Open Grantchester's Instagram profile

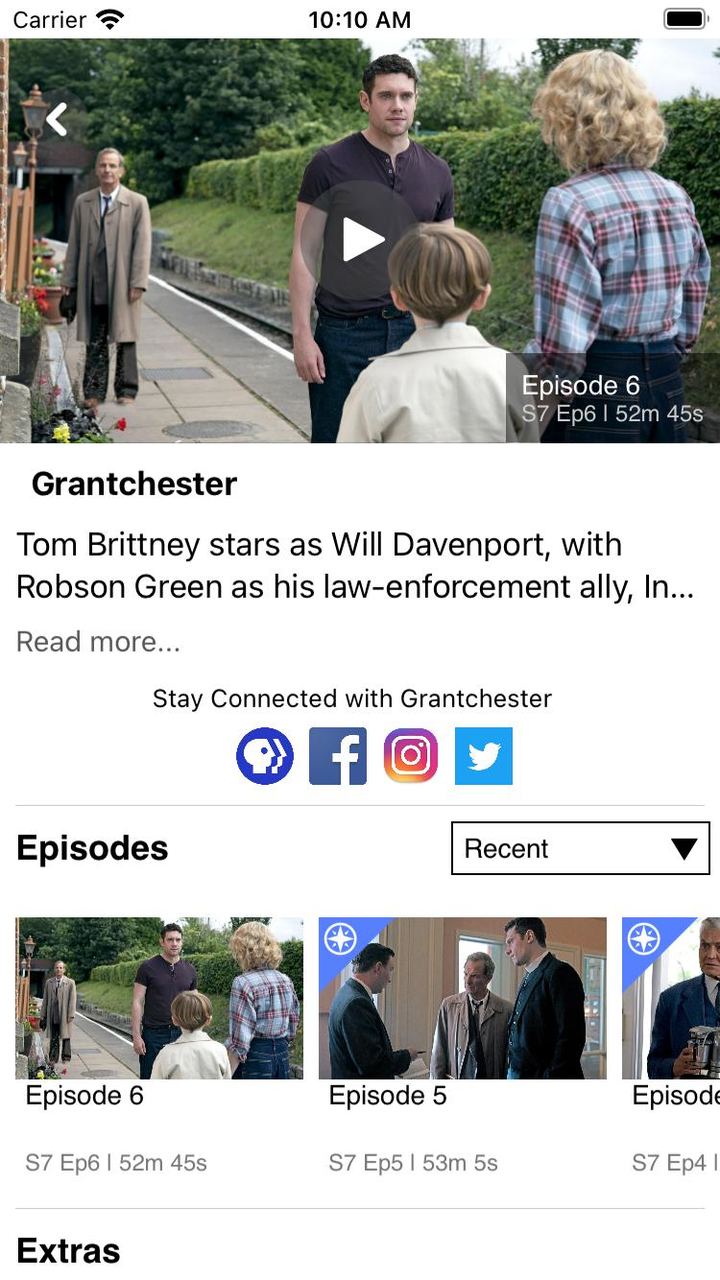(411, 756)
